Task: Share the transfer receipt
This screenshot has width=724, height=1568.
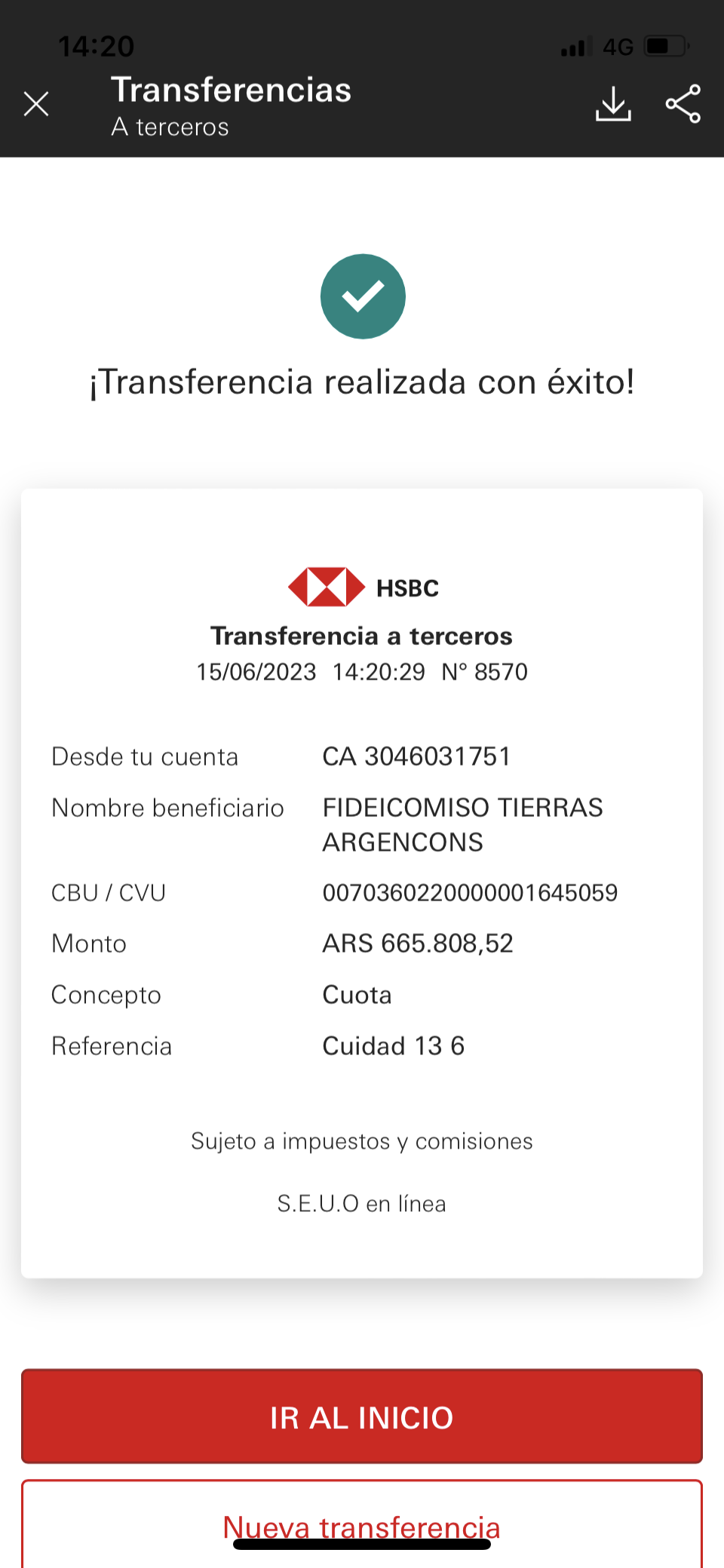Action: point(683,104)
